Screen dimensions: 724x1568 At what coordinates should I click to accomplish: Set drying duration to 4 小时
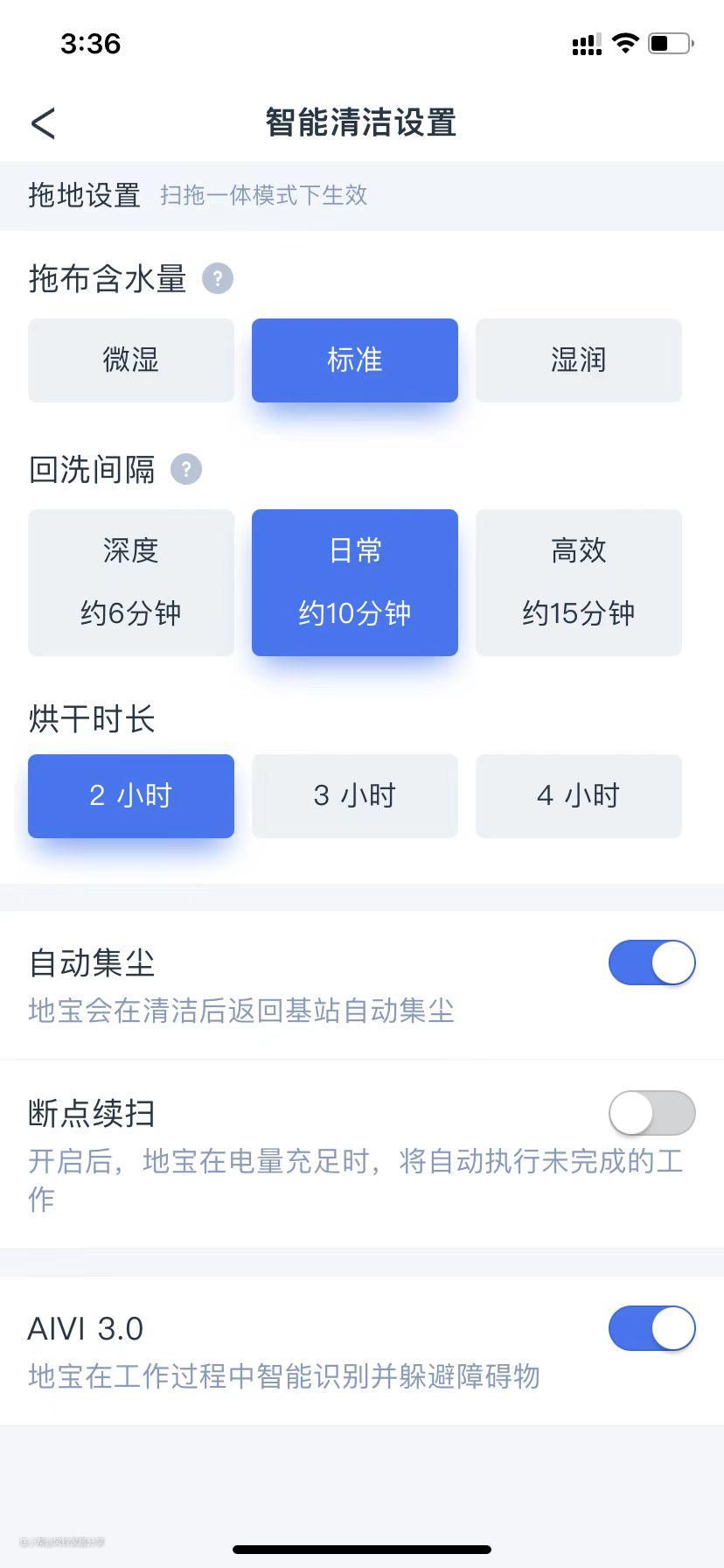(x=579, y=796)
